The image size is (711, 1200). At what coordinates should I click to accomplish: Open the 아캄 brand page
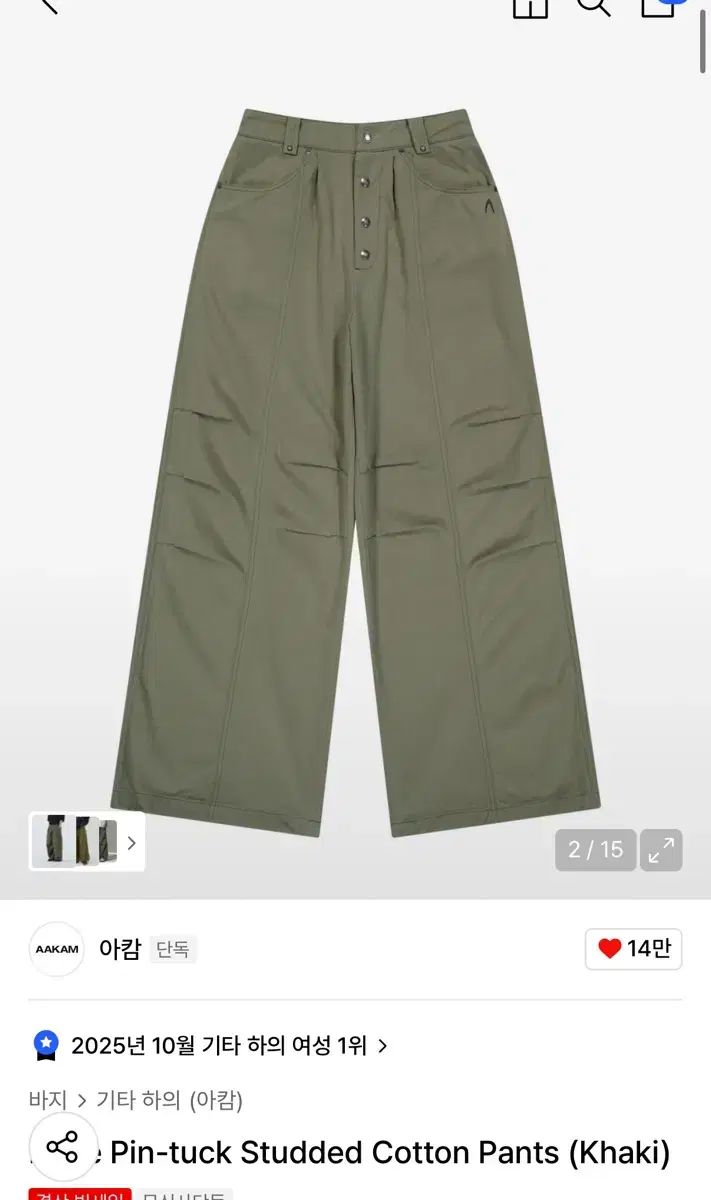tap(120, 948)
